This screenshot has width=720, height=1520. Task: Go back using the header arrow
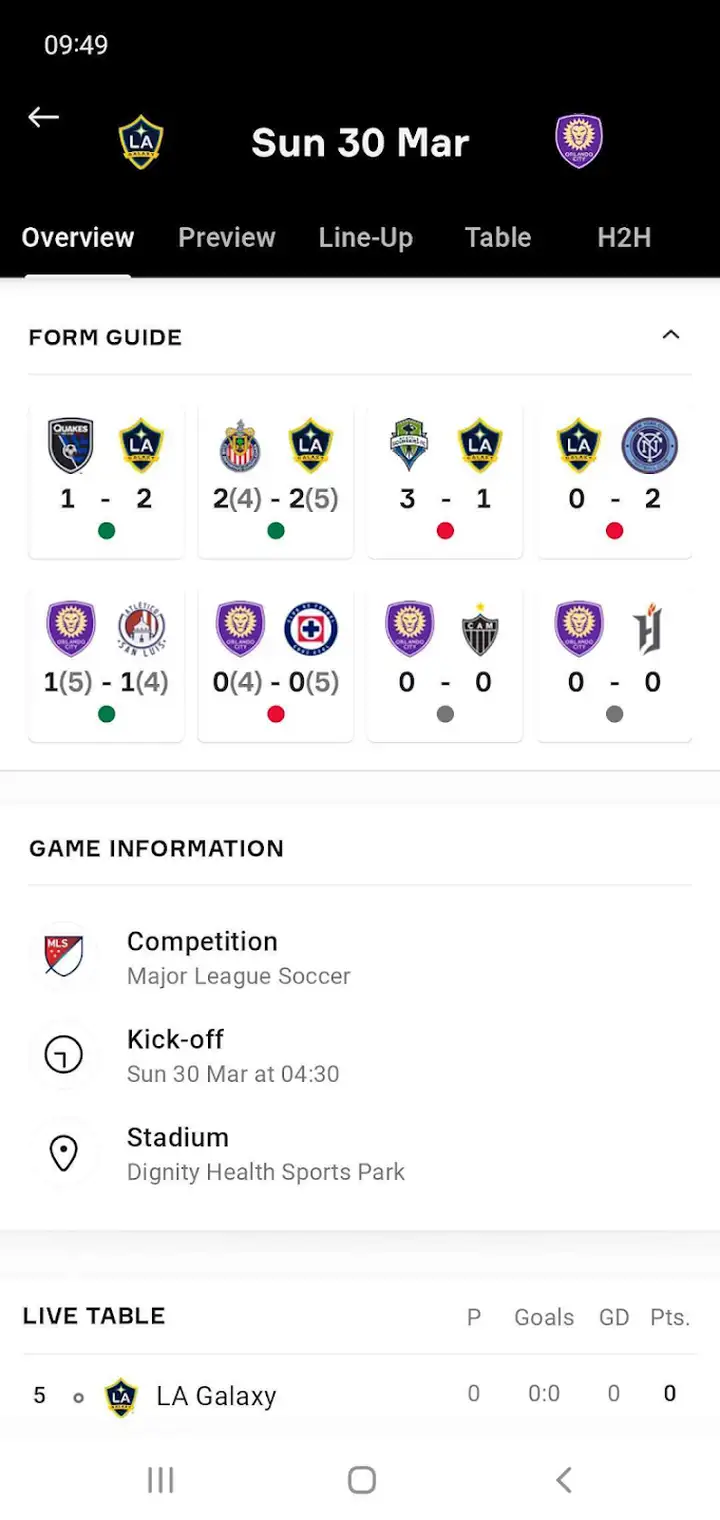[43, 117]
